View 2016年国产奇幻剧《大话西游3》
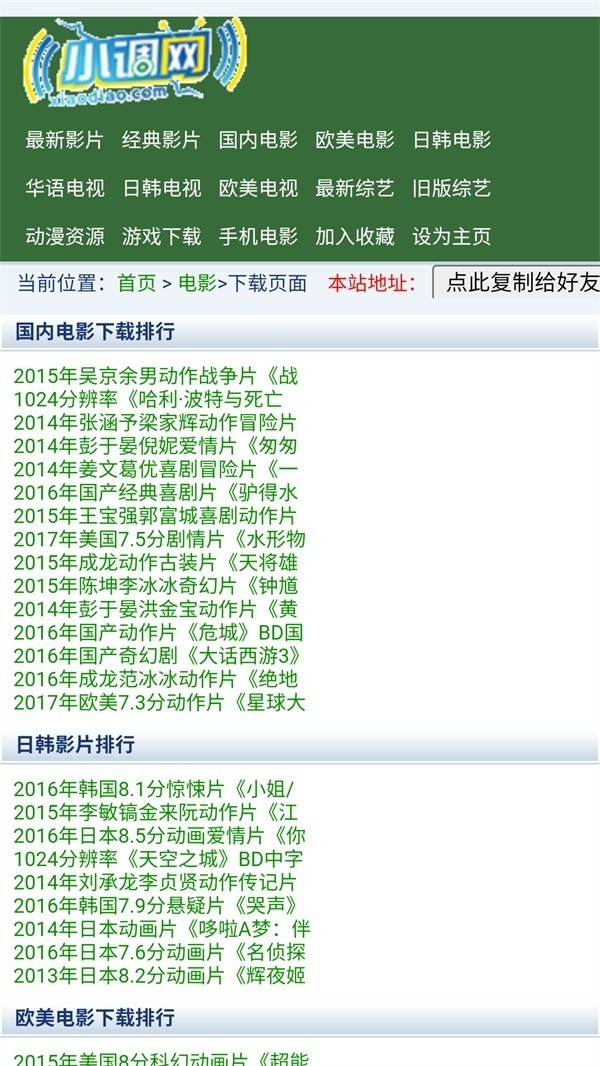Viewport: 600px width, 1066px height. coord(158,655)
